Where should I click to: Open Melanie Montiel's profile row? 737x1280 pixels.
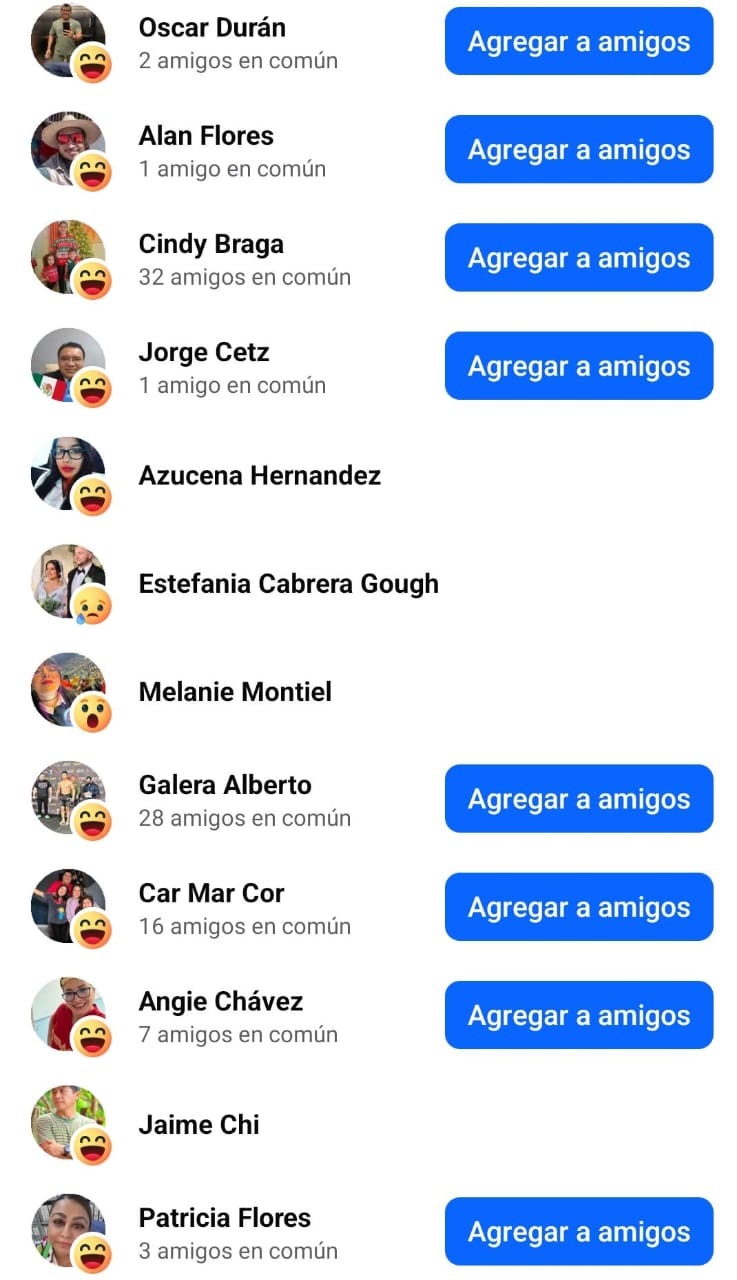click(x=235, y=691)
